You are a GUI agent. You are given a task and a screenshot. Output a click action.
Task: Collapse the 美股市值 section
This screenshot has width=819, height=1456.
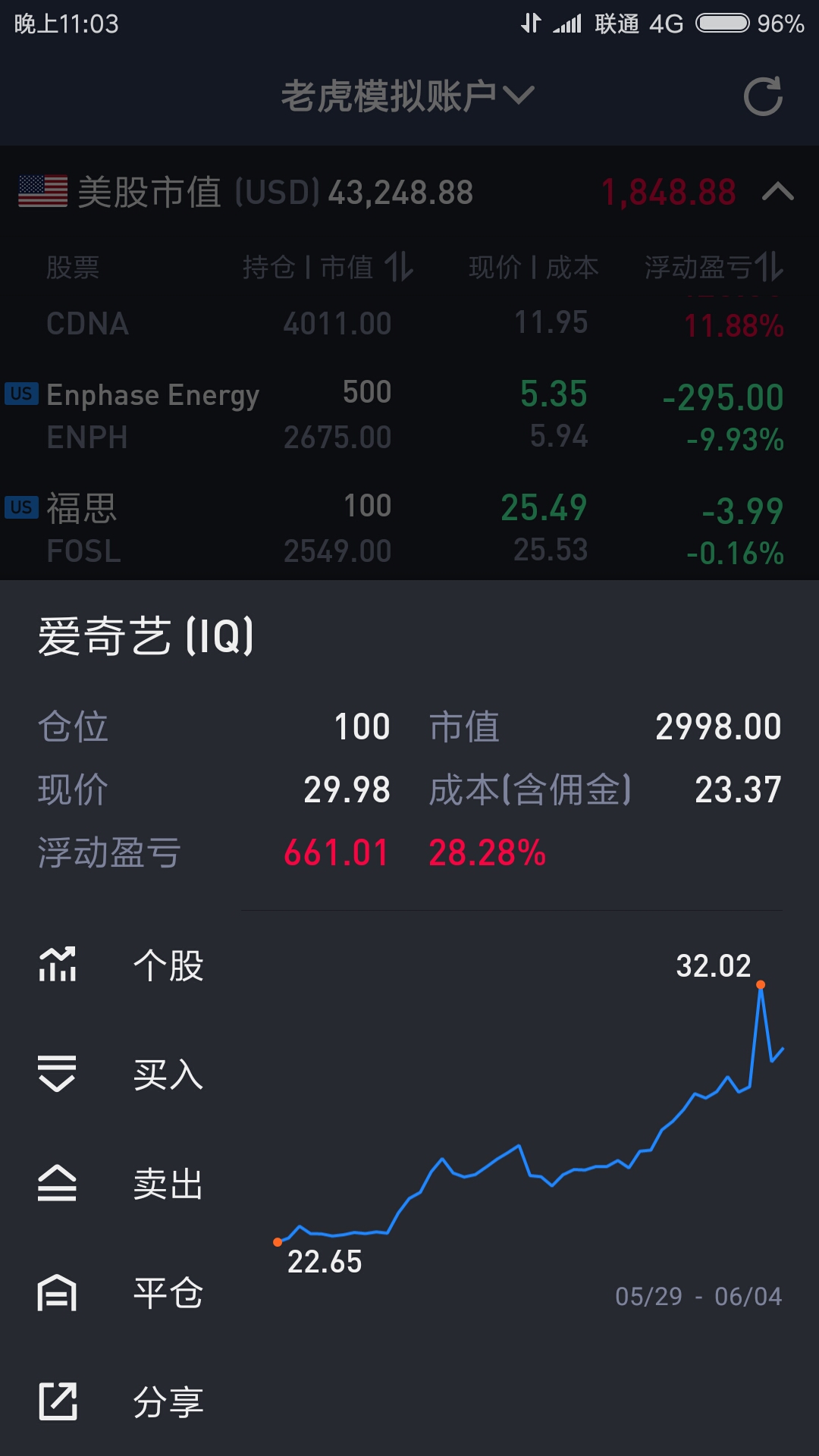(778, 193)
